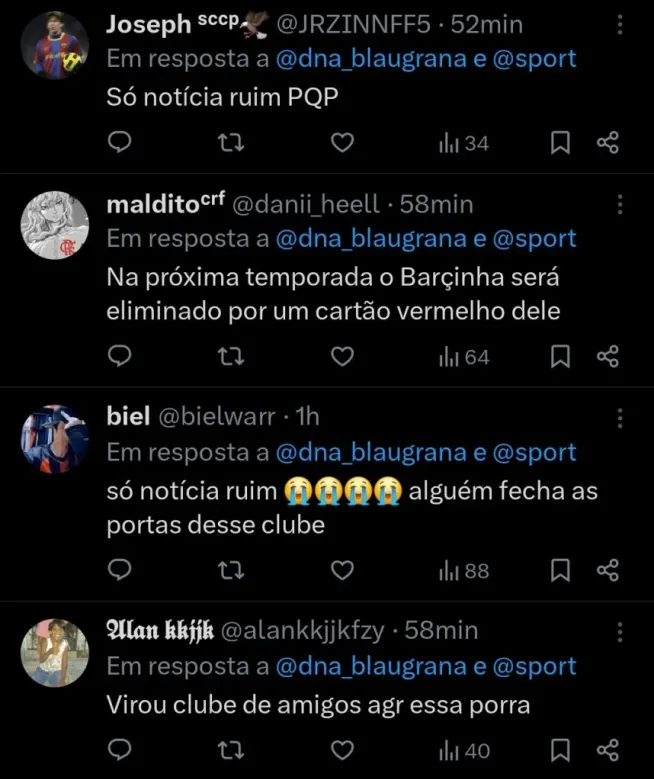Share maldito's tweet
Screen dimensions: 654x779
(x=608, y=357)
